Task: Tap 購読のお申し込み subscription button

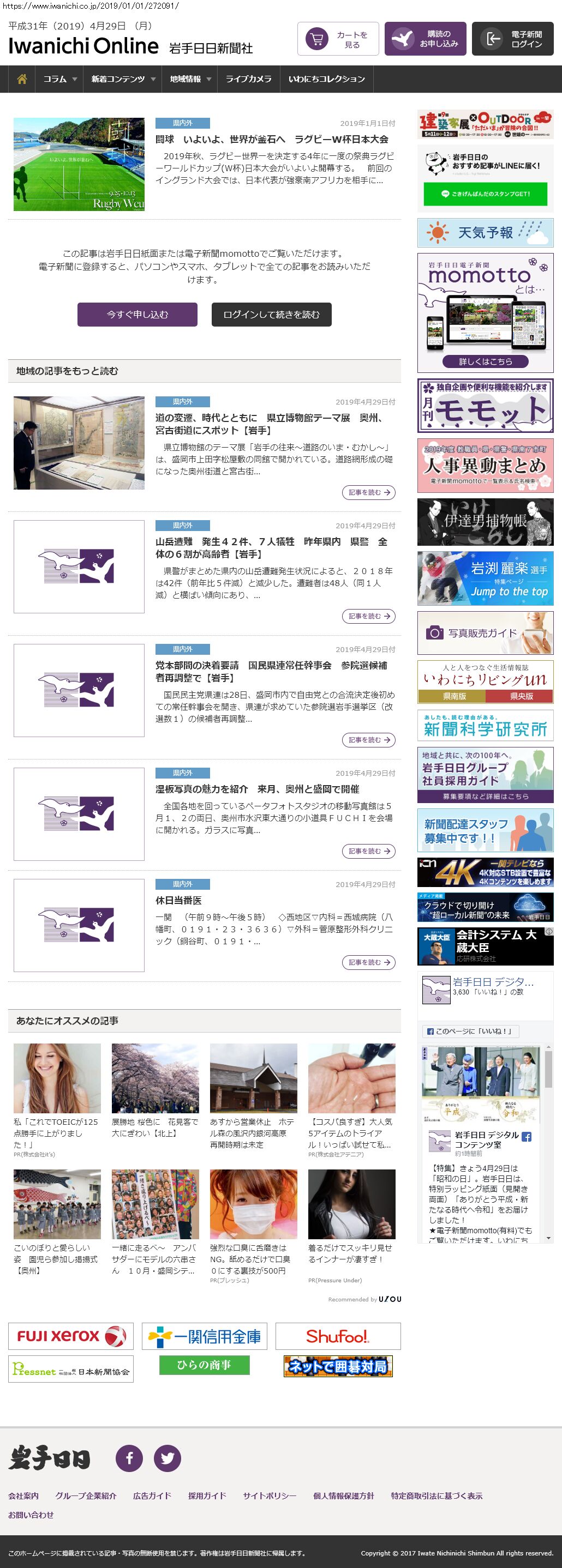Action: pyautogui.click(x=426, y=40)
